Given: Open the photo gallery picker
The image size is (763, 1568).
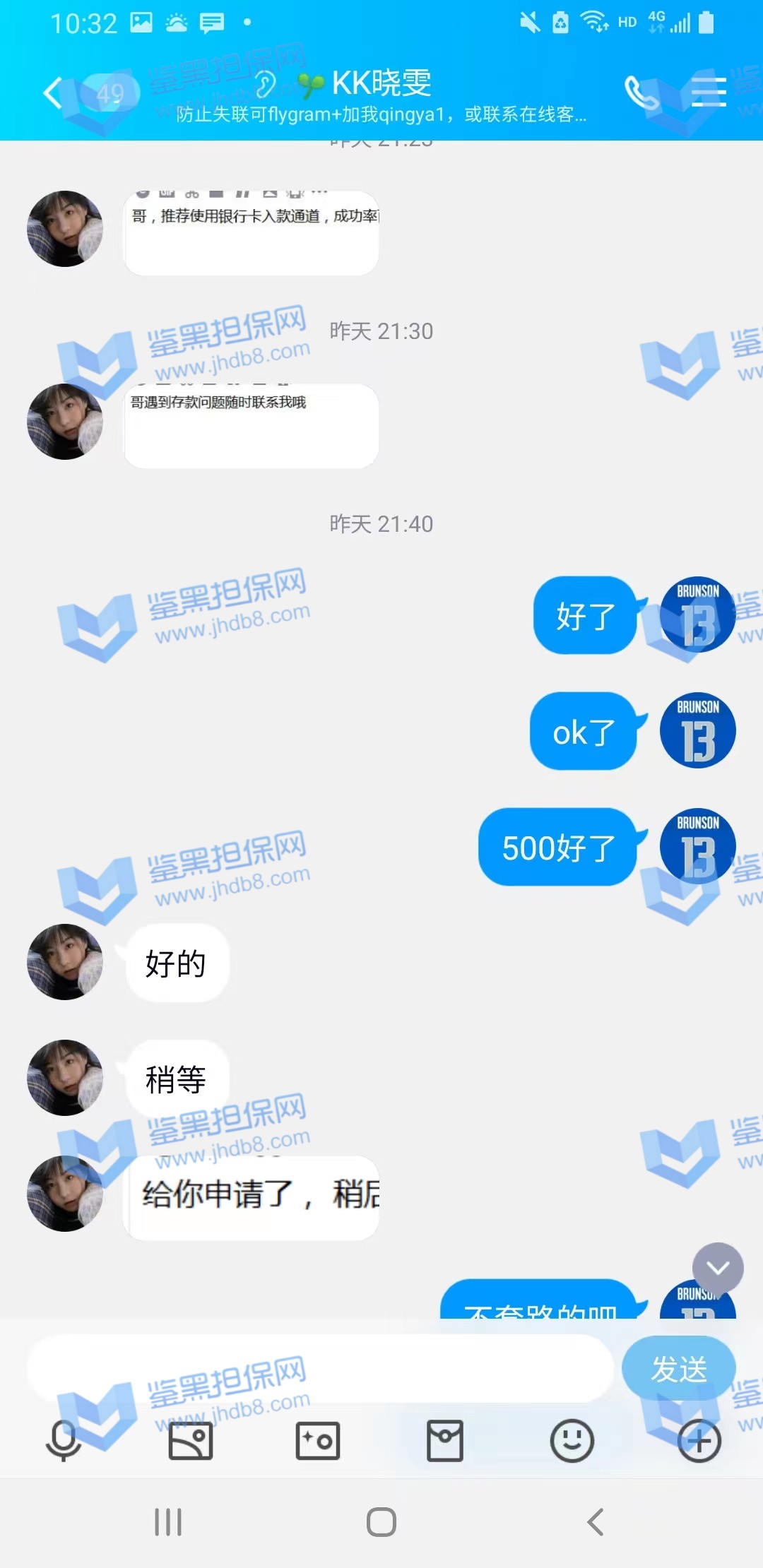Looking at the screenshot, I should [191, 1441].
